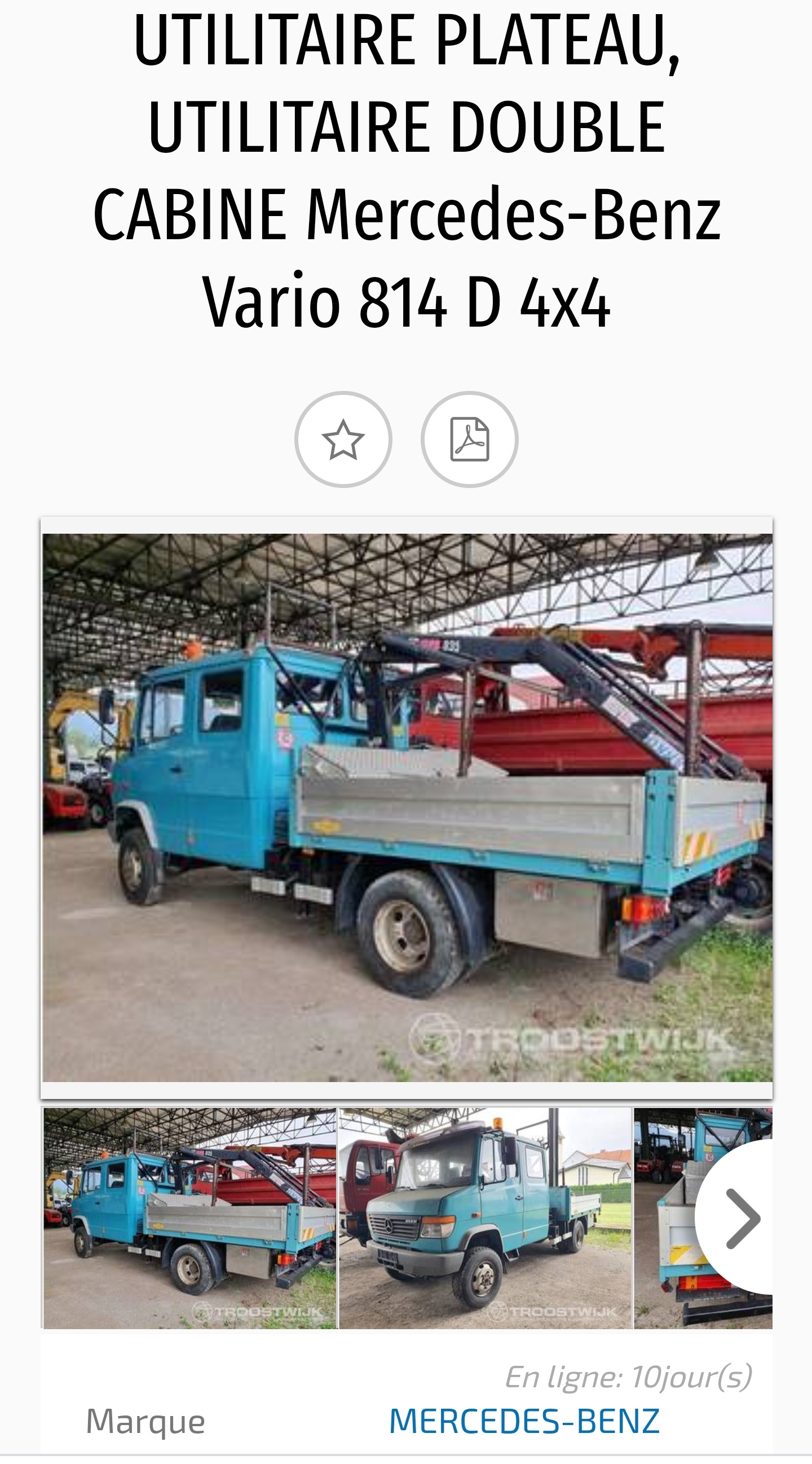812x1464 pixels.
Task: Select the first thumbnail showing the rear side
Action: [190, 1219]
